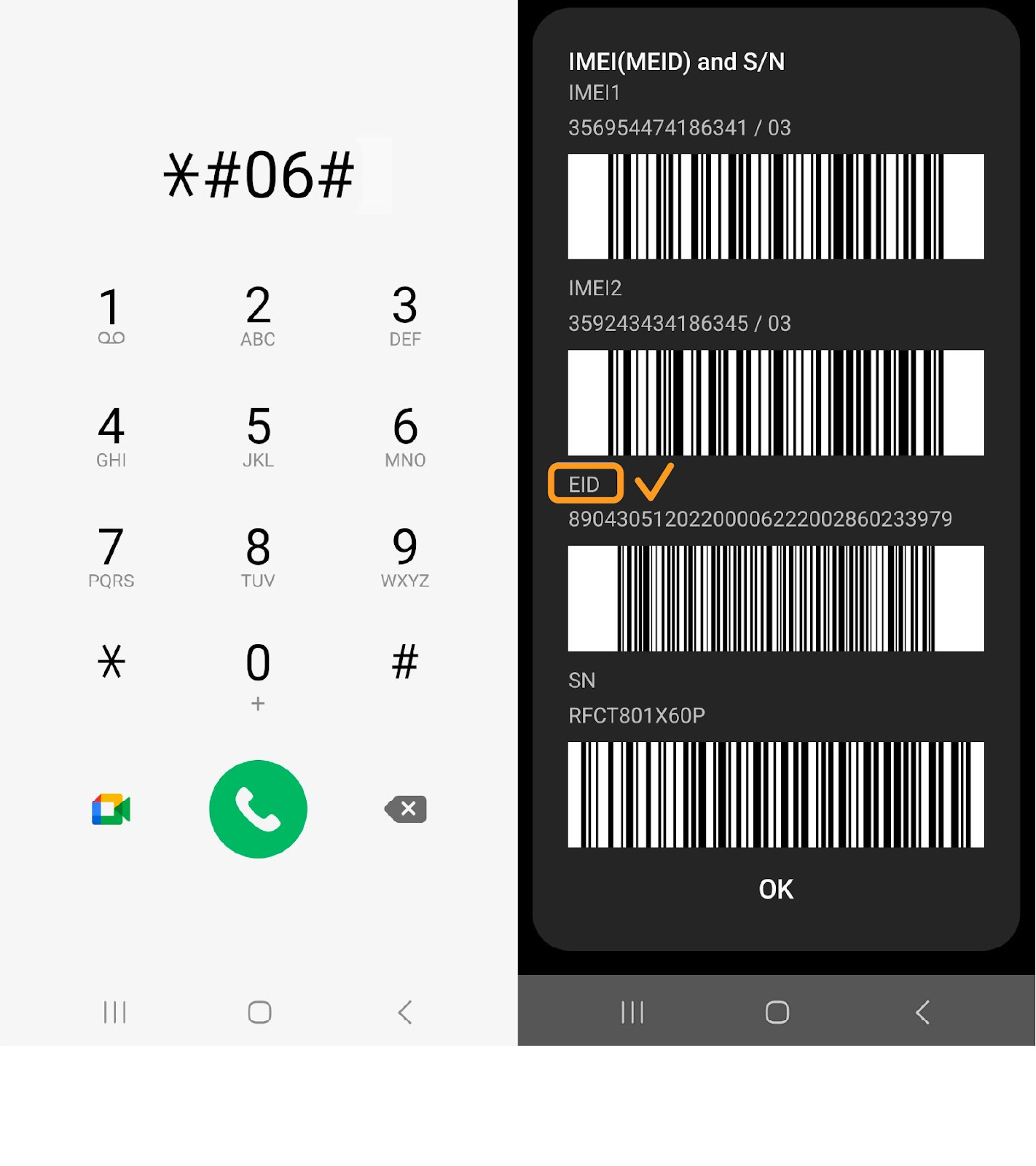The image size is (1036, 1166).
Task: Enter digit 6 MNO
Action: [405, 436]
